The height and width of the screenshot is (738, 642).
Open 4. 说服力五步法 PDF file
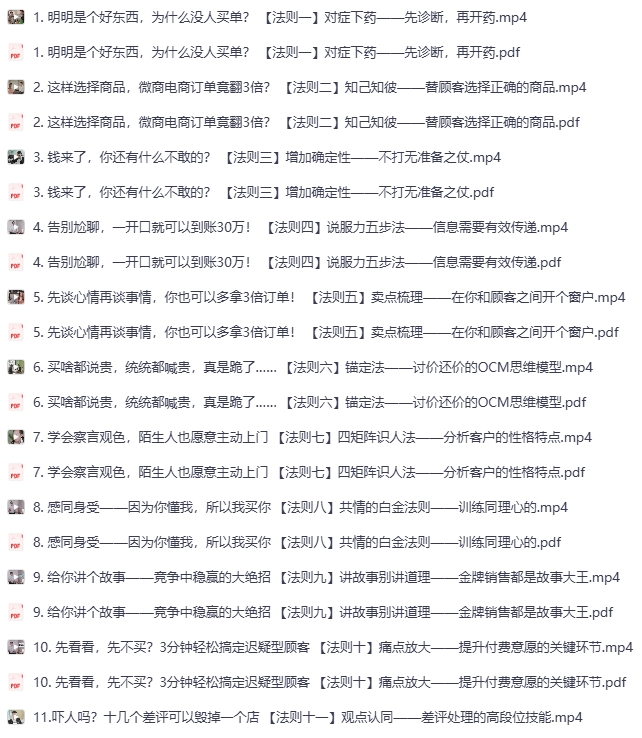[x=300, y=262]
